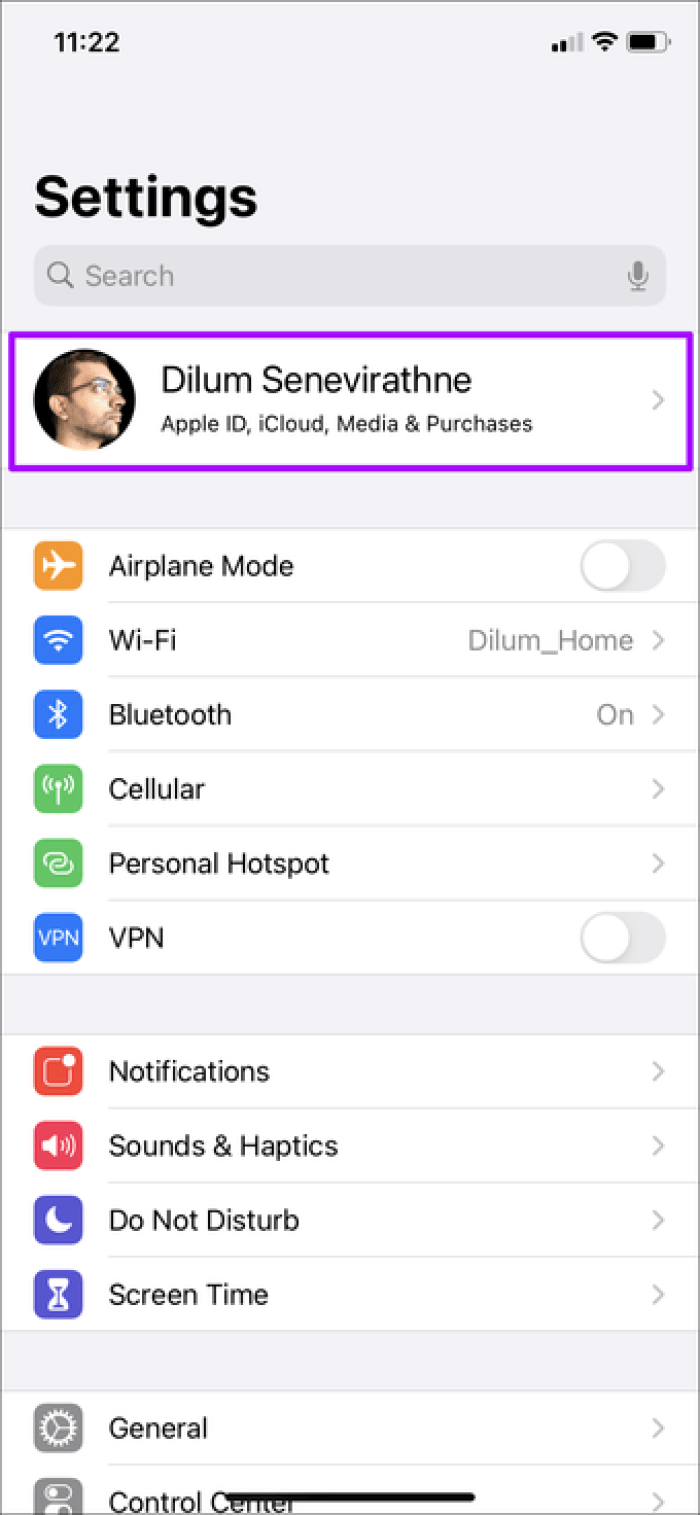Toggle Airplane Mode on
The height and width of the screenshot is (1515, 700).
click(622, 566)
